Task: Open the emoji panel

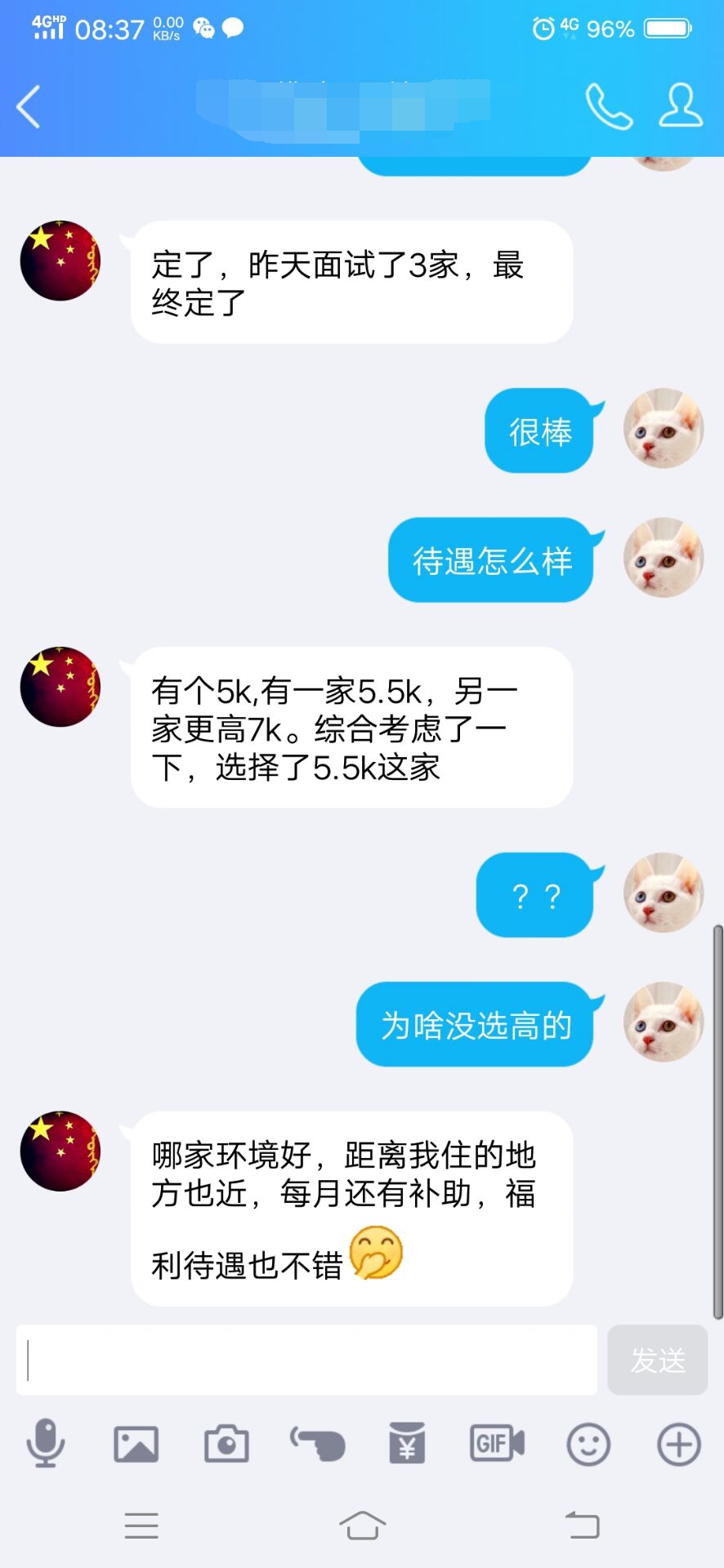Action: tap(588, 1444)
